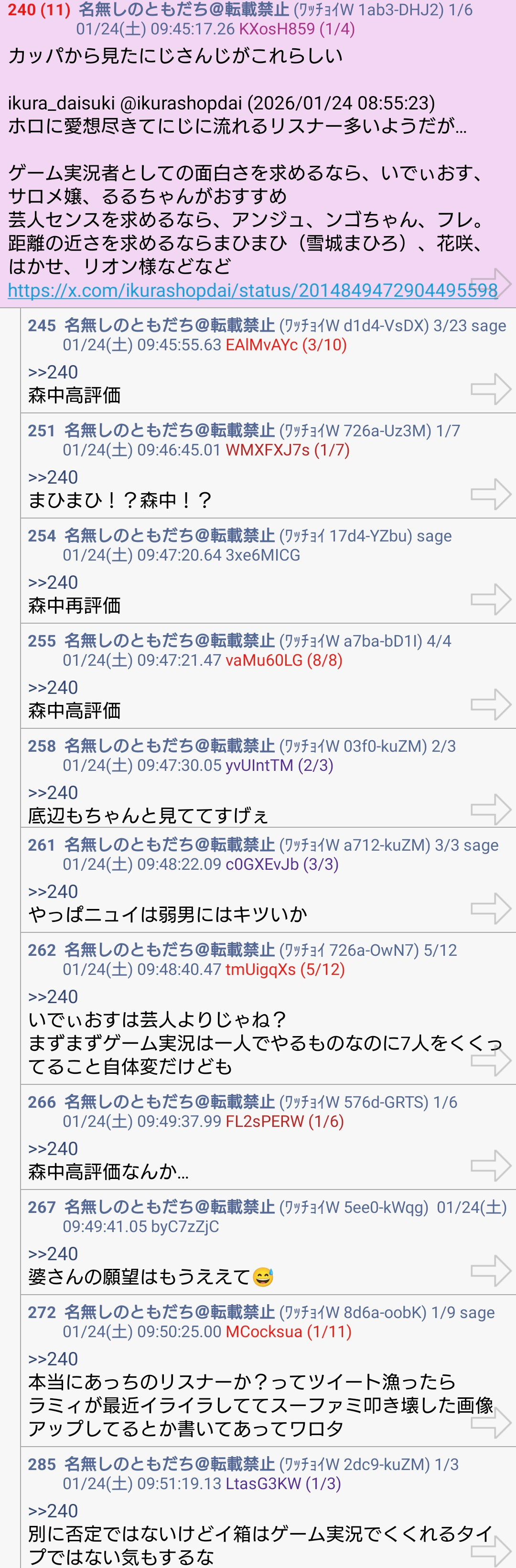Tap the arrow icon on post 258
516x1568 pixels.
[491, 810]
